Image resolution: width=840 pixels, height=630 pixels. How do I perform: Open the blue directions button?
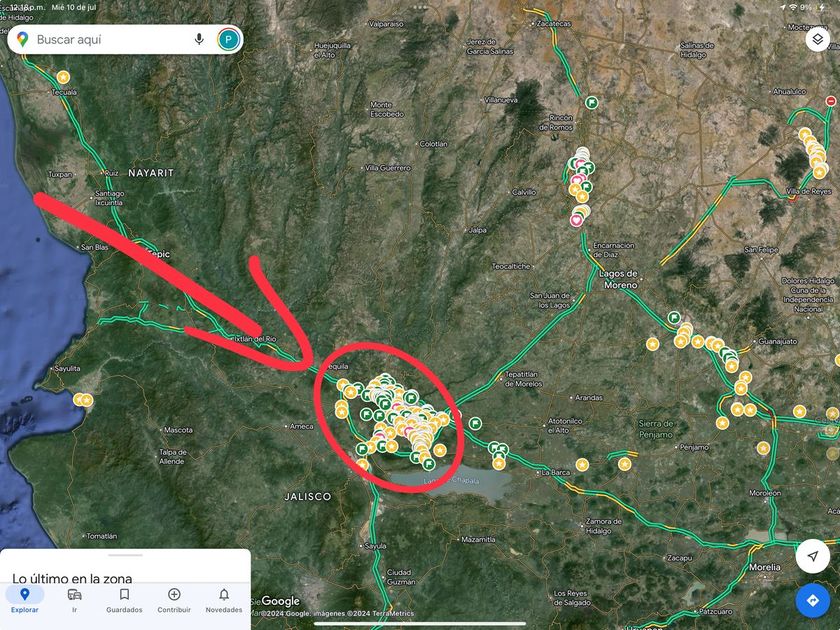(x=813, y=601)
